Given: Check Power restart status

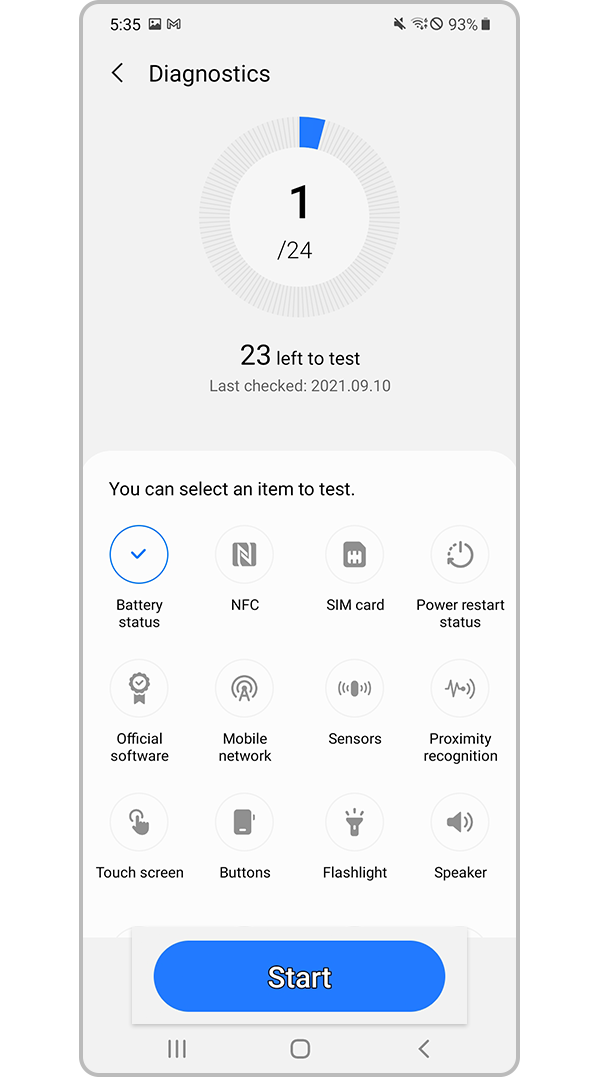Looking at the screenshot, I should pyautogui.click(x=460, y=554).
